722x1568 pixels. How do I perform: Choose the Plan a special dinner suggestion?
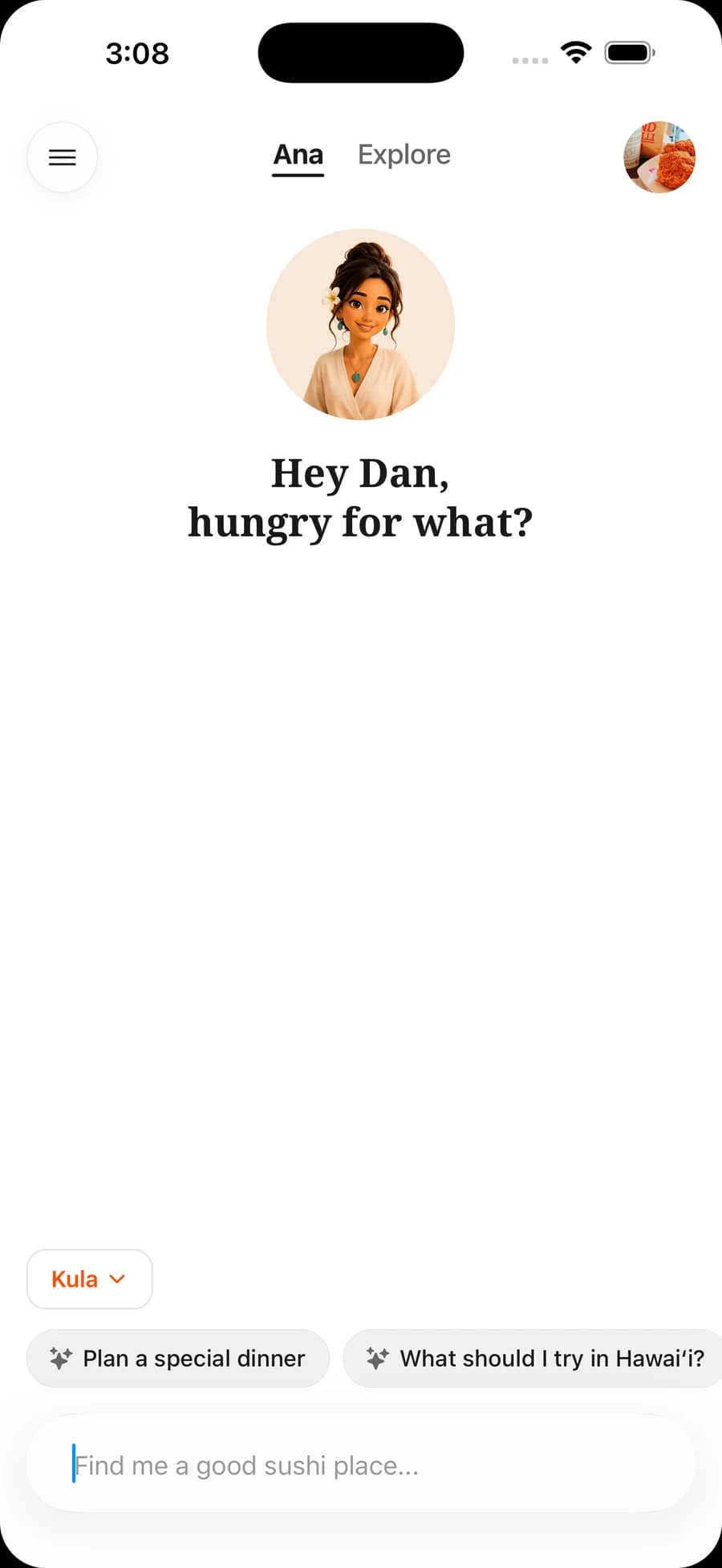point(178,1359)
